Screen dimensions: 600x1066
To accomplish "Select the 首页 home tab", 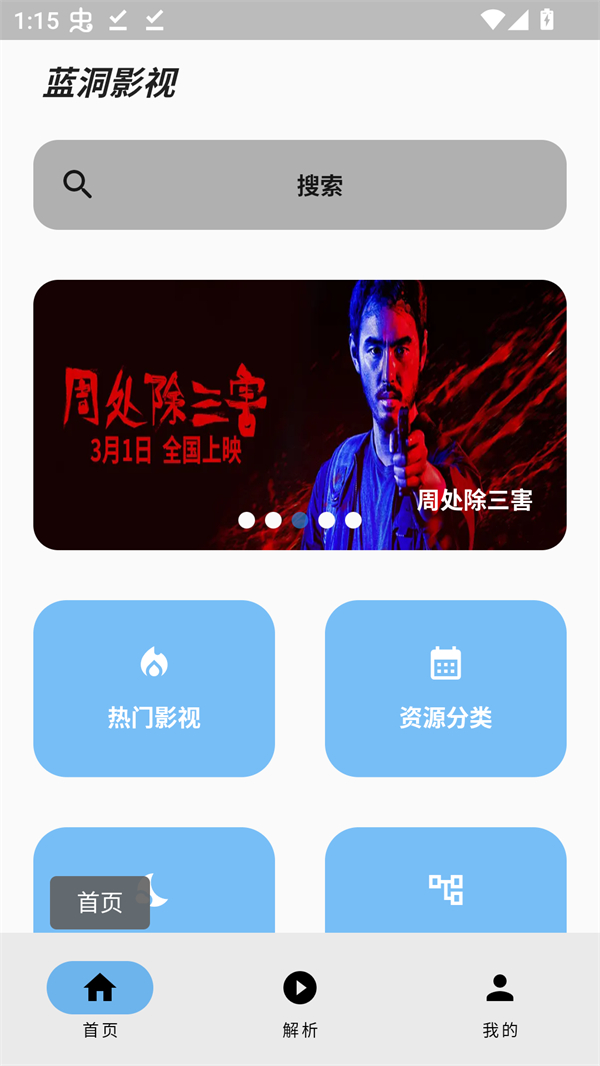I will tap(100, 1001).
